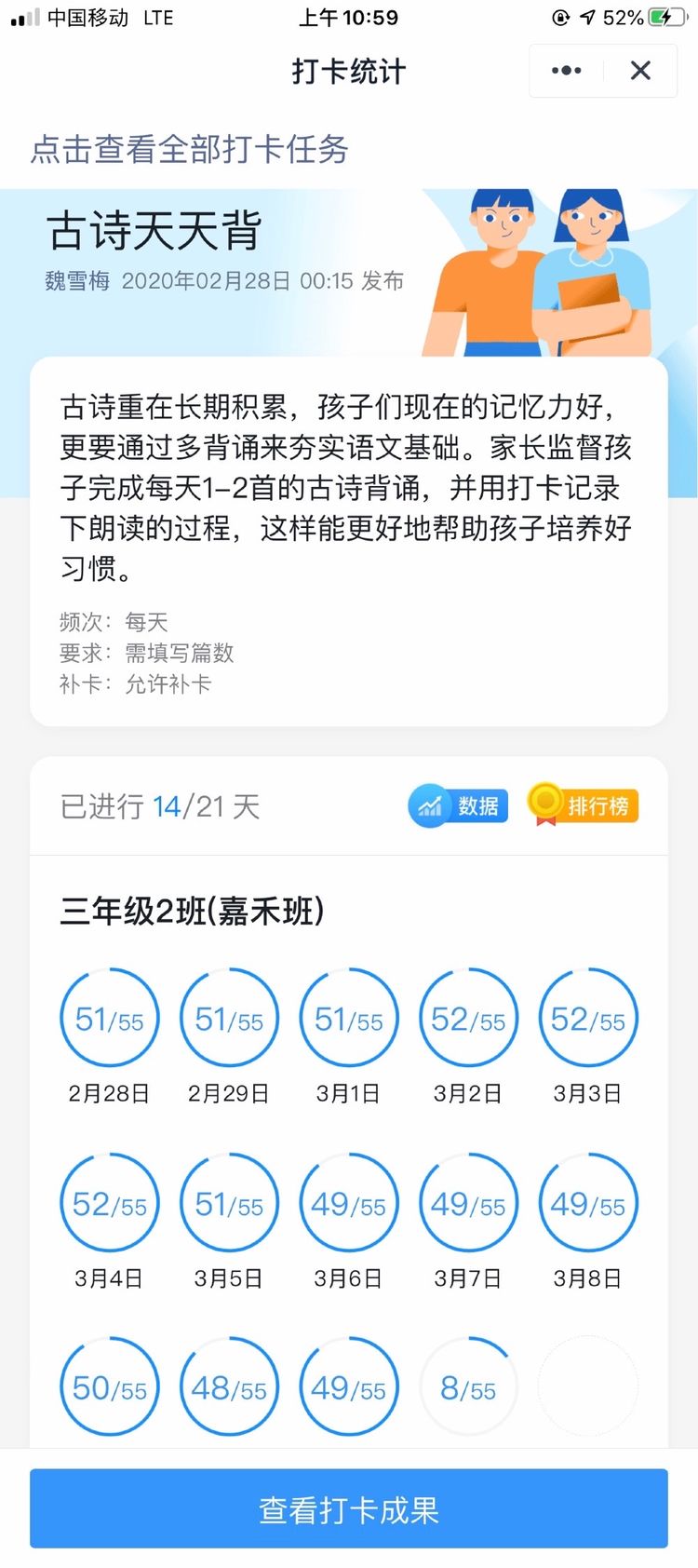Tap the 2月28日 progress circle showing 51/55
This screenshot has height=1568, width=698.
click(109, 1018)
